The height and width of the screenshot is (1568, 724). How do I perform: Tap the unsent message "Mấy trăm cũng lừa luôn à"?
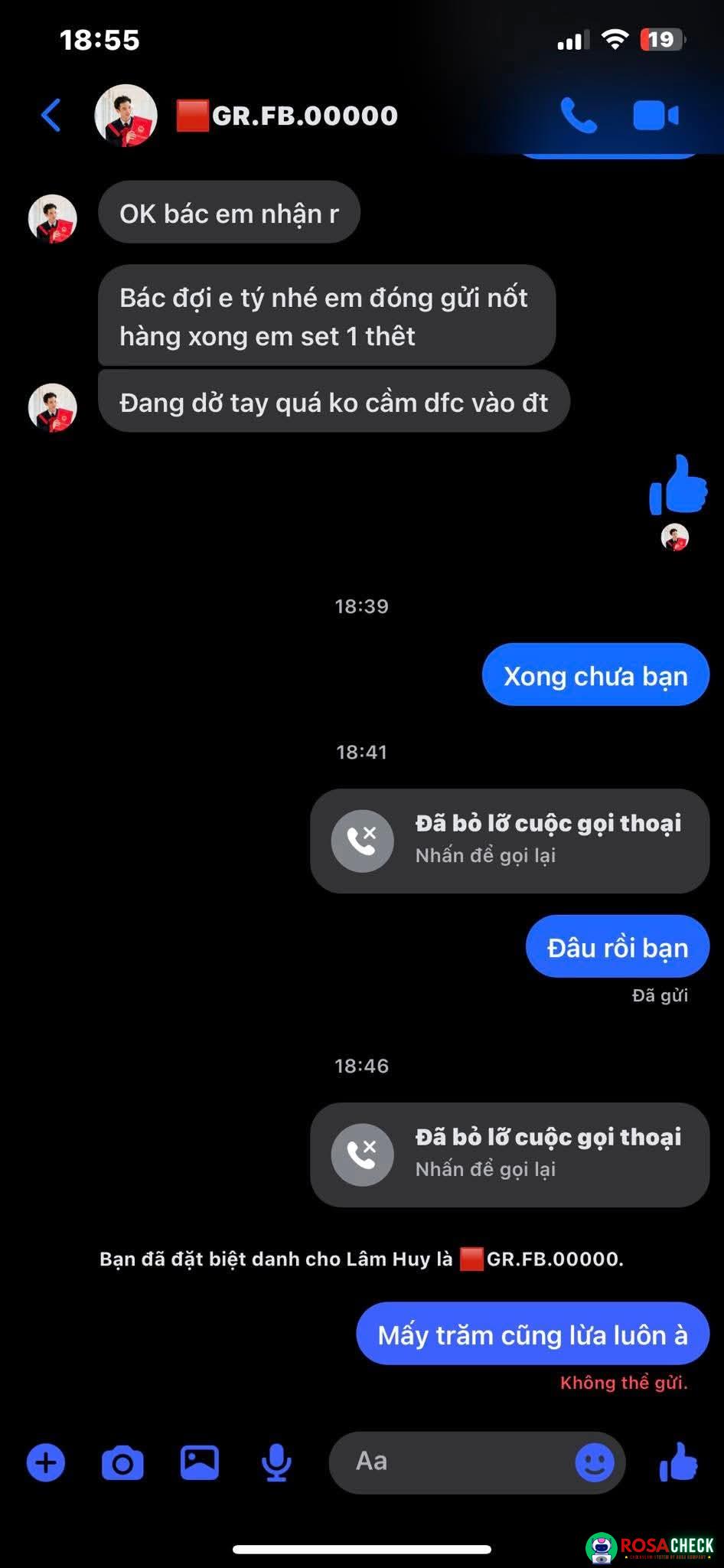(x=533, y=1334)
